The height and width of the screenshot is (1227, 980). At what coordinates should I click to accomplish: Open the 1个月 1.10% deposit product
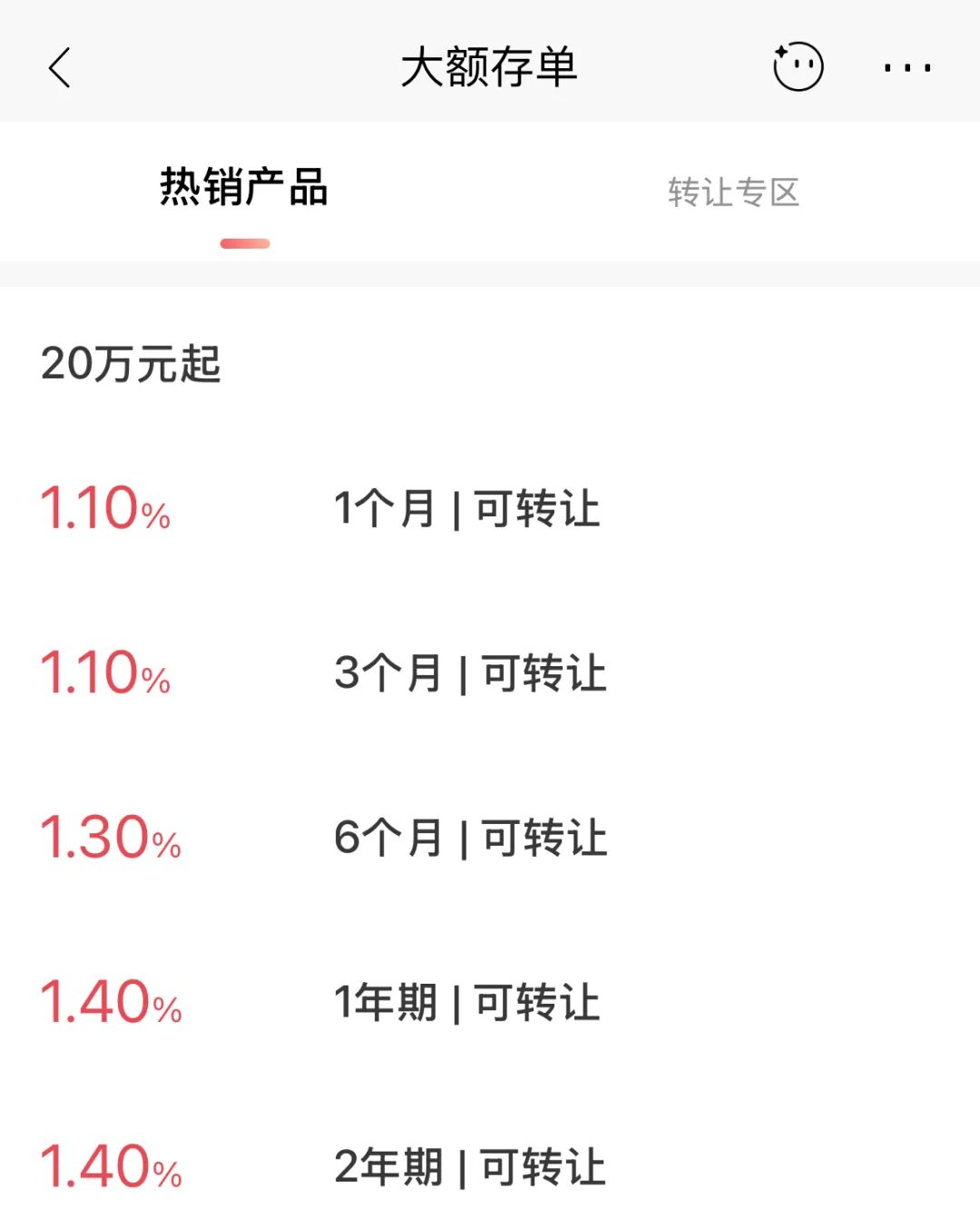click(466, 508)
